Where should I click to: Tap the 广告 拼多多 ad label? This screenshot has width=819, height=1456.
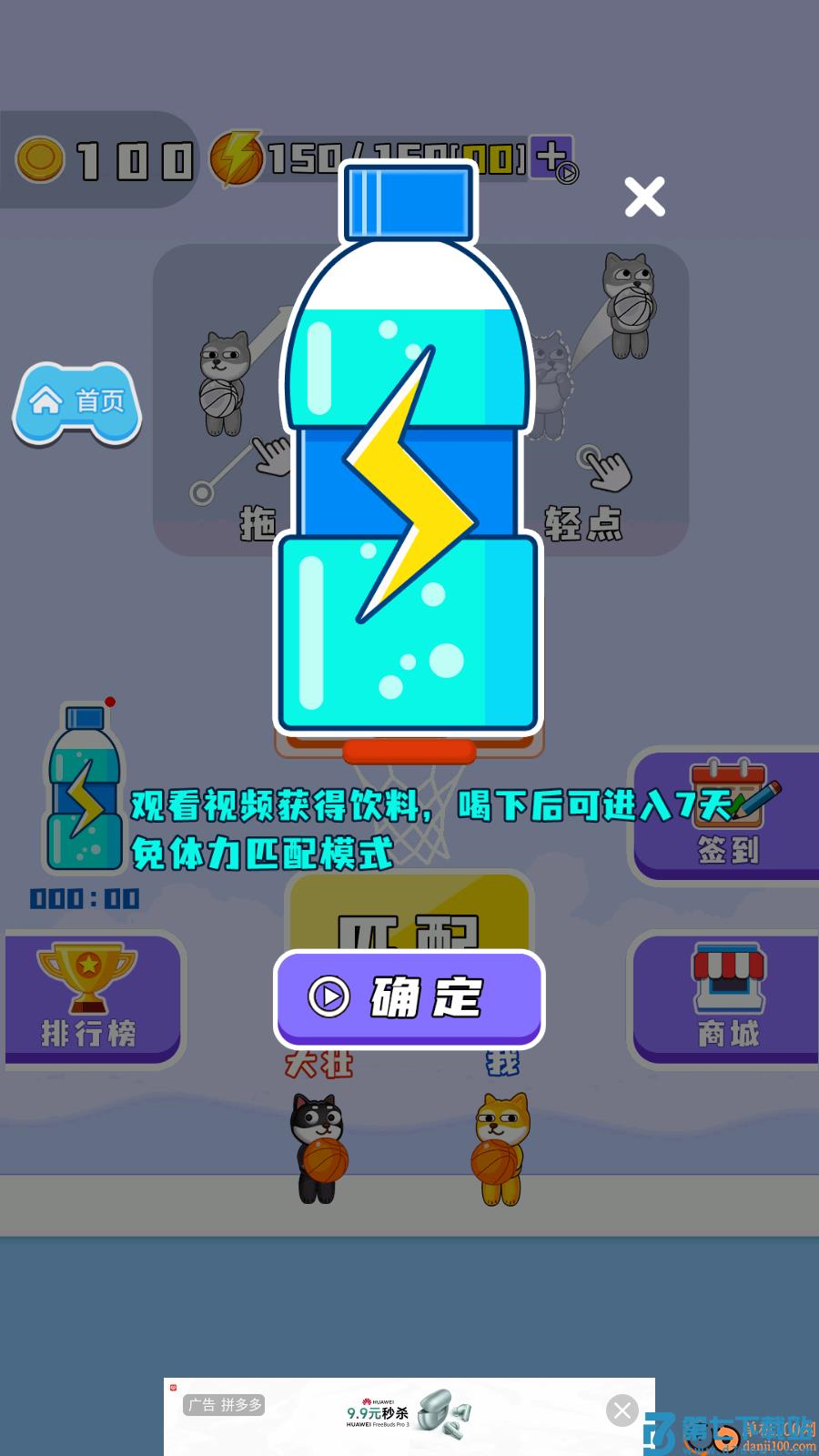[x=223, y=1404]
